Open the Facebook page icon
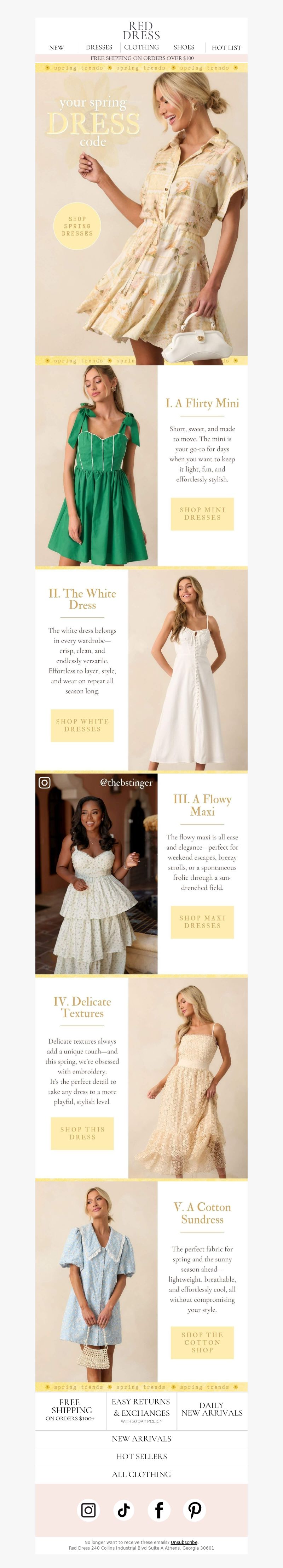283x1568 pixels. [159, 1510]
